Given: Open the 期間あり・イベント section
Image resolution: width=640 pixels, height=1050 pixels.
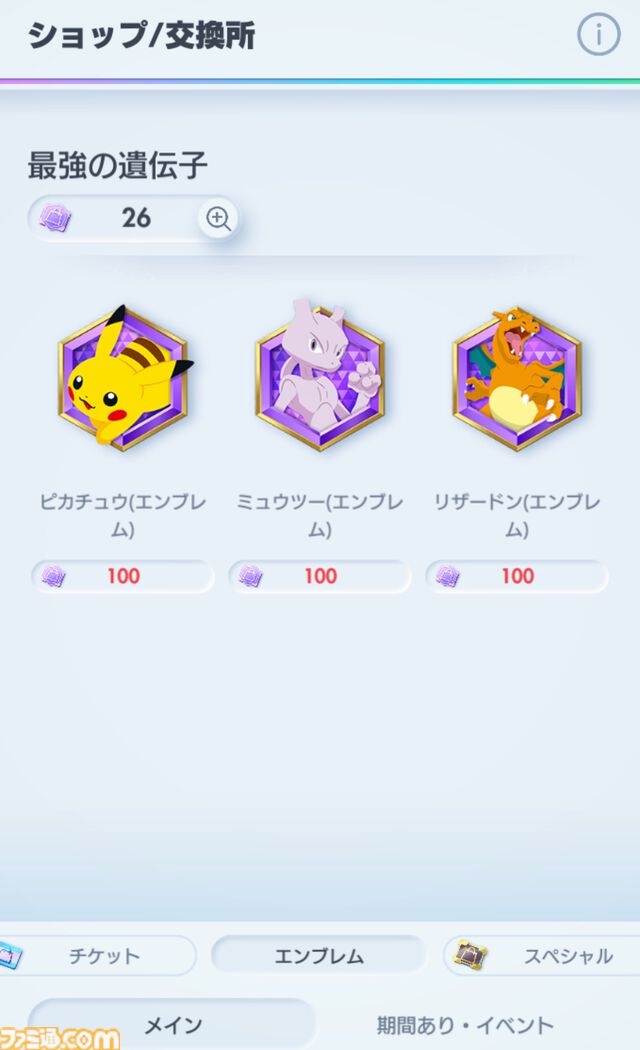Looking at the screenshot, I should (465, 1024).
